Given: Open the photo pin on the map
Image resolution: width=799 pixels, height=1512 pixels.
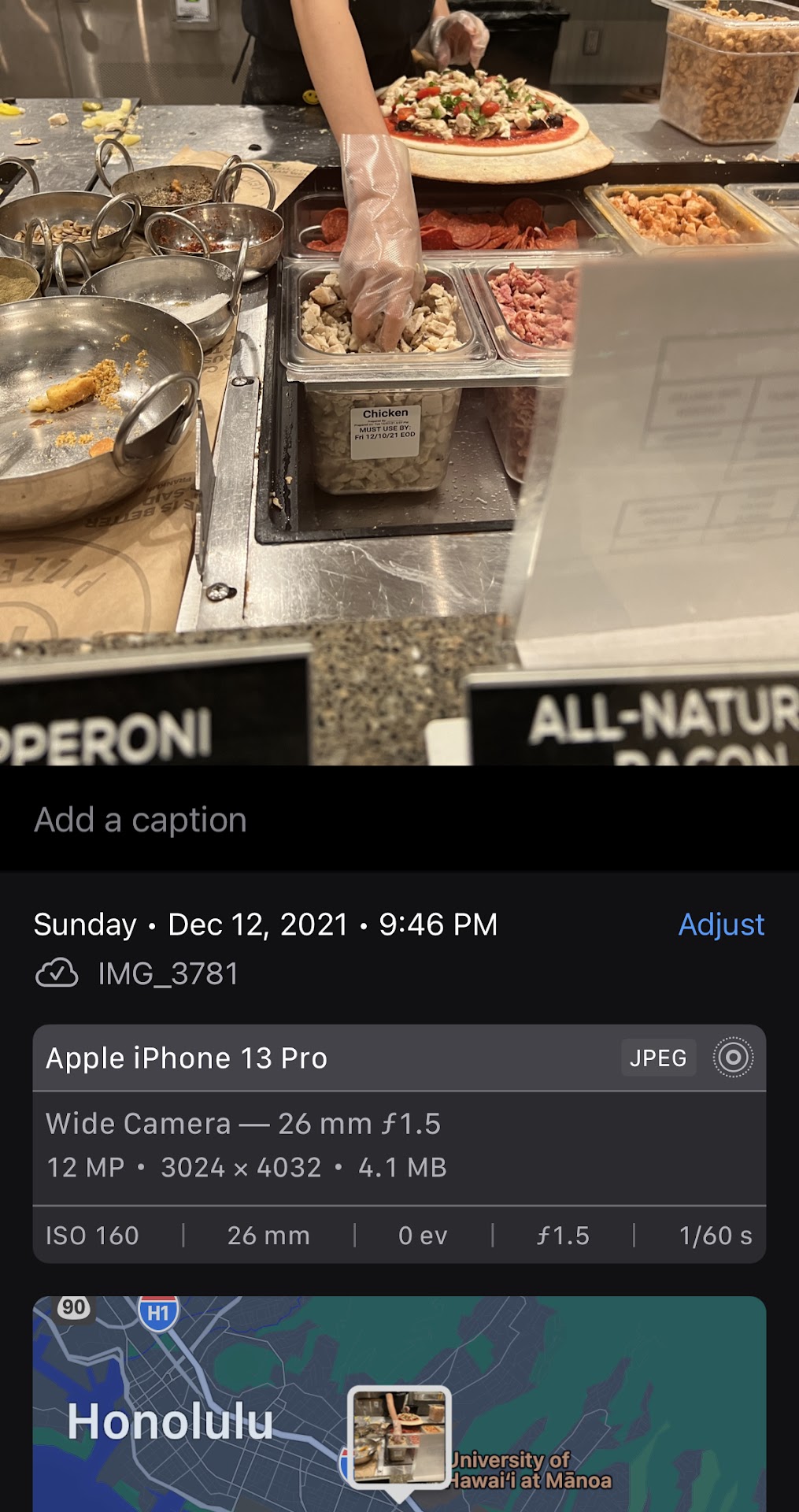Looking at the screenshot, I should (399, 1436).
